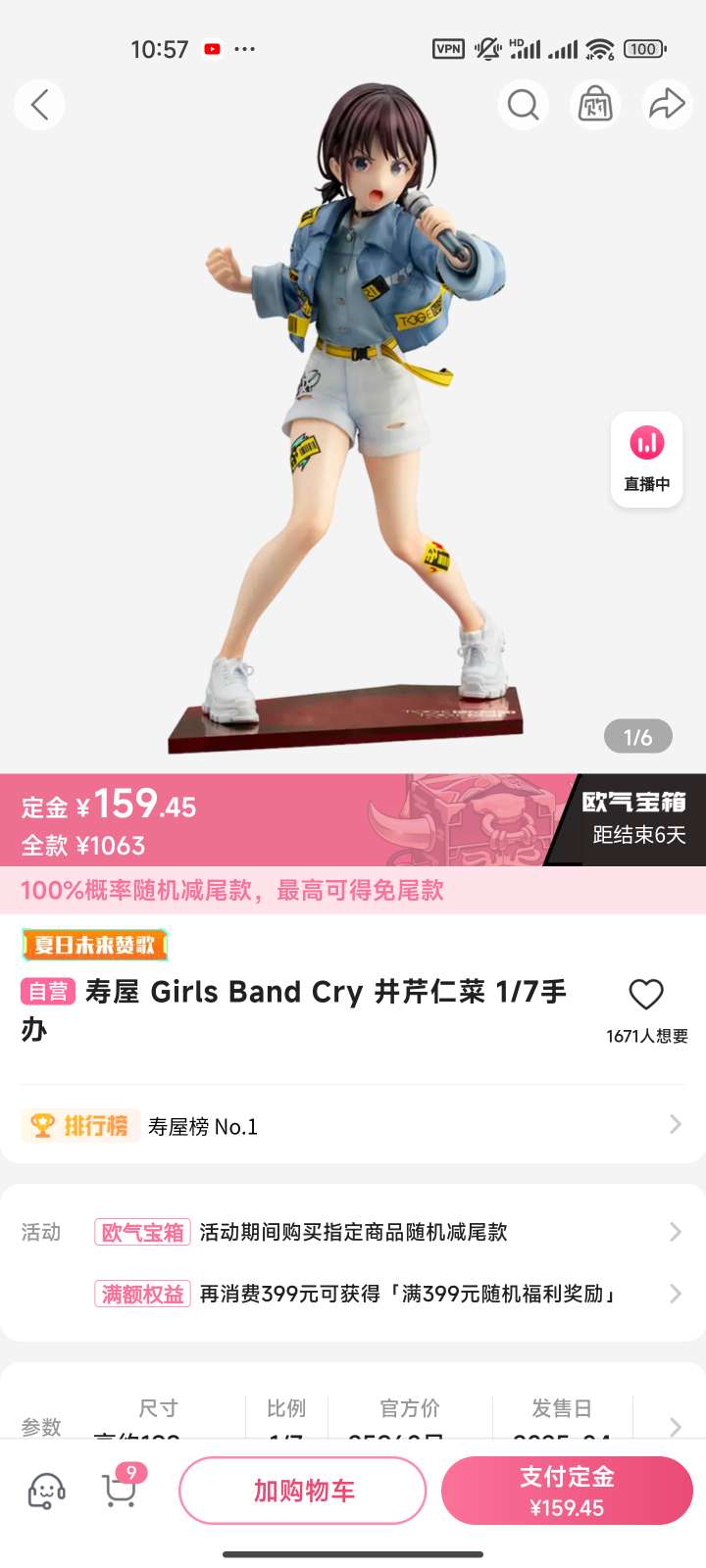Screen dimensions: 706x1568
Task: Open 欧气宝箱 activity details
Action: [x=353, y=1232]
